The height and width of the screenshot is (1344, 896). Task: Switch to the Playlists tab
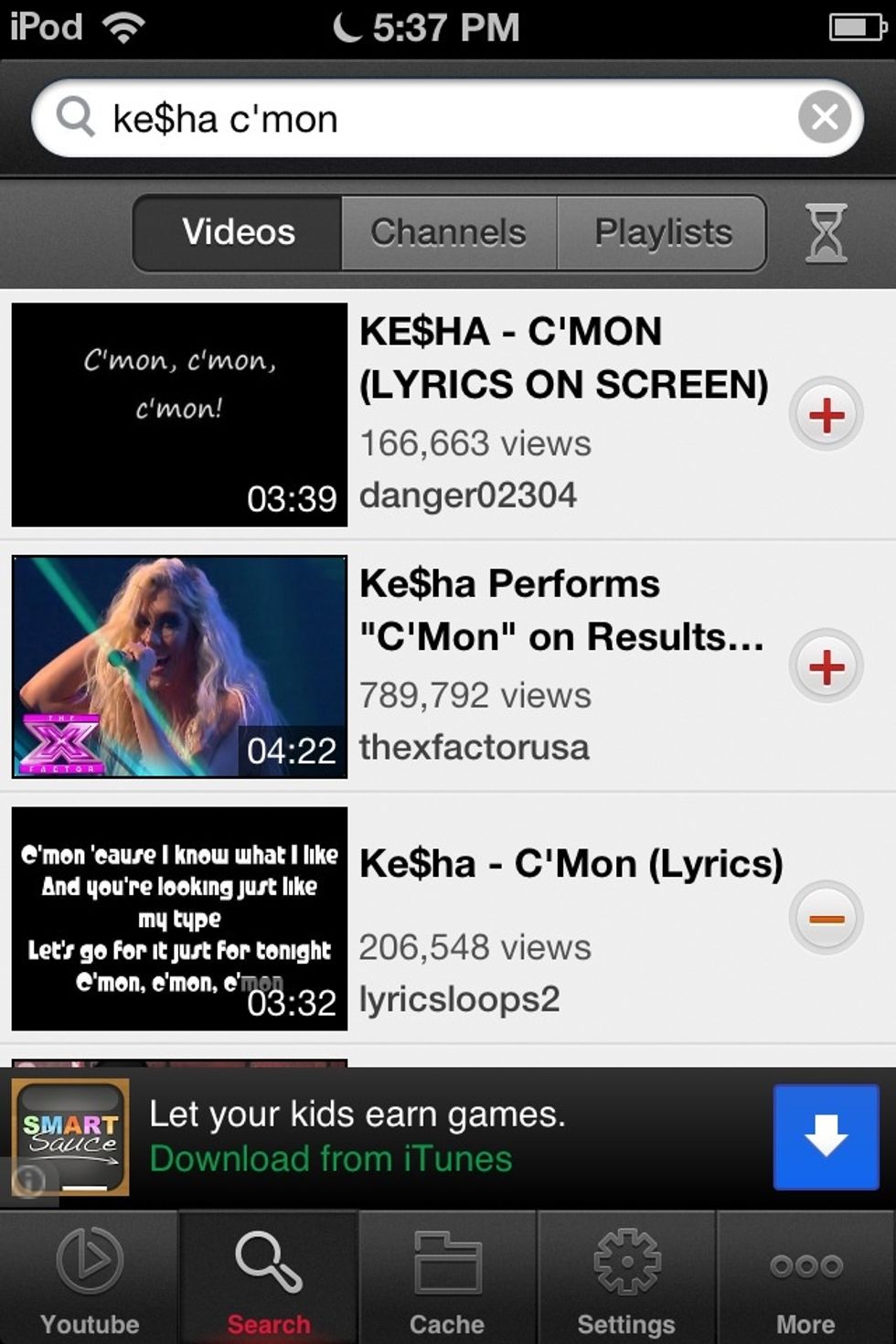661,233
